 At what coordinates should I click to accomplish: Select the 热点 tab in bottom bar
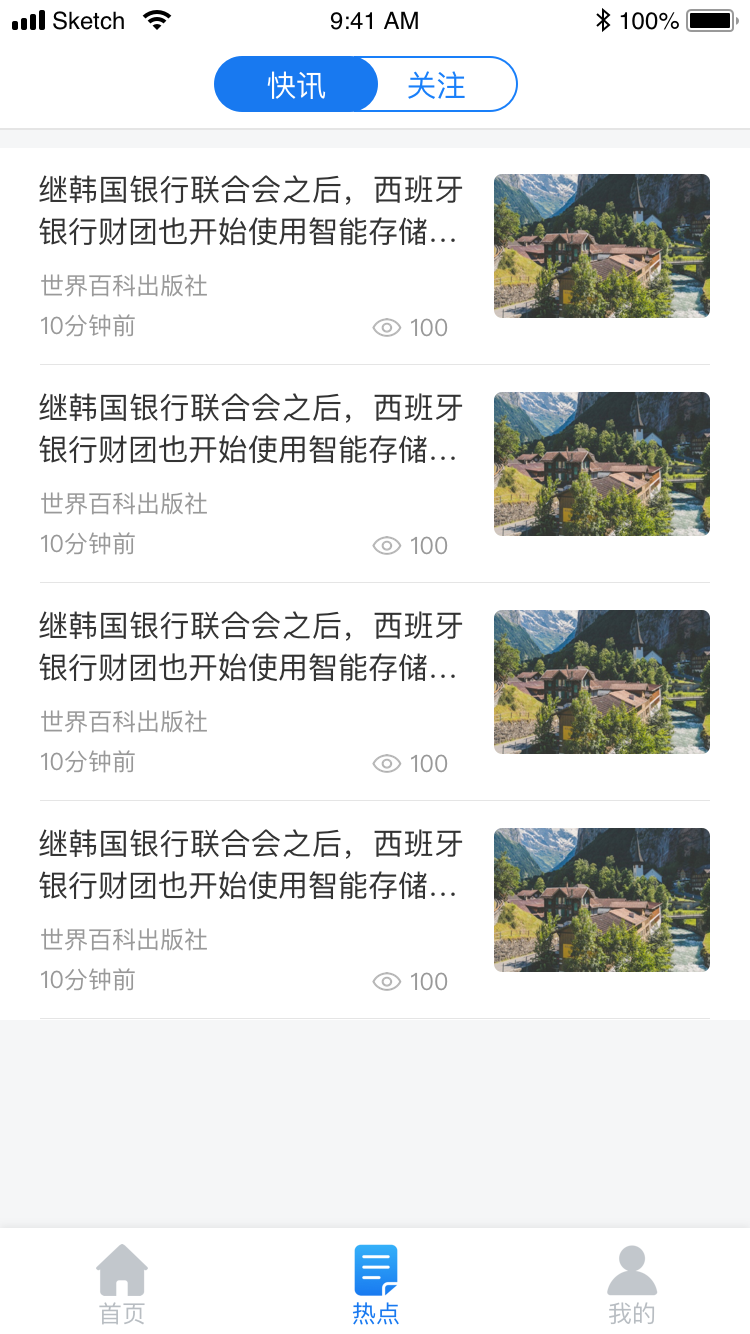pyautogui.click(x=376, y=1285)
